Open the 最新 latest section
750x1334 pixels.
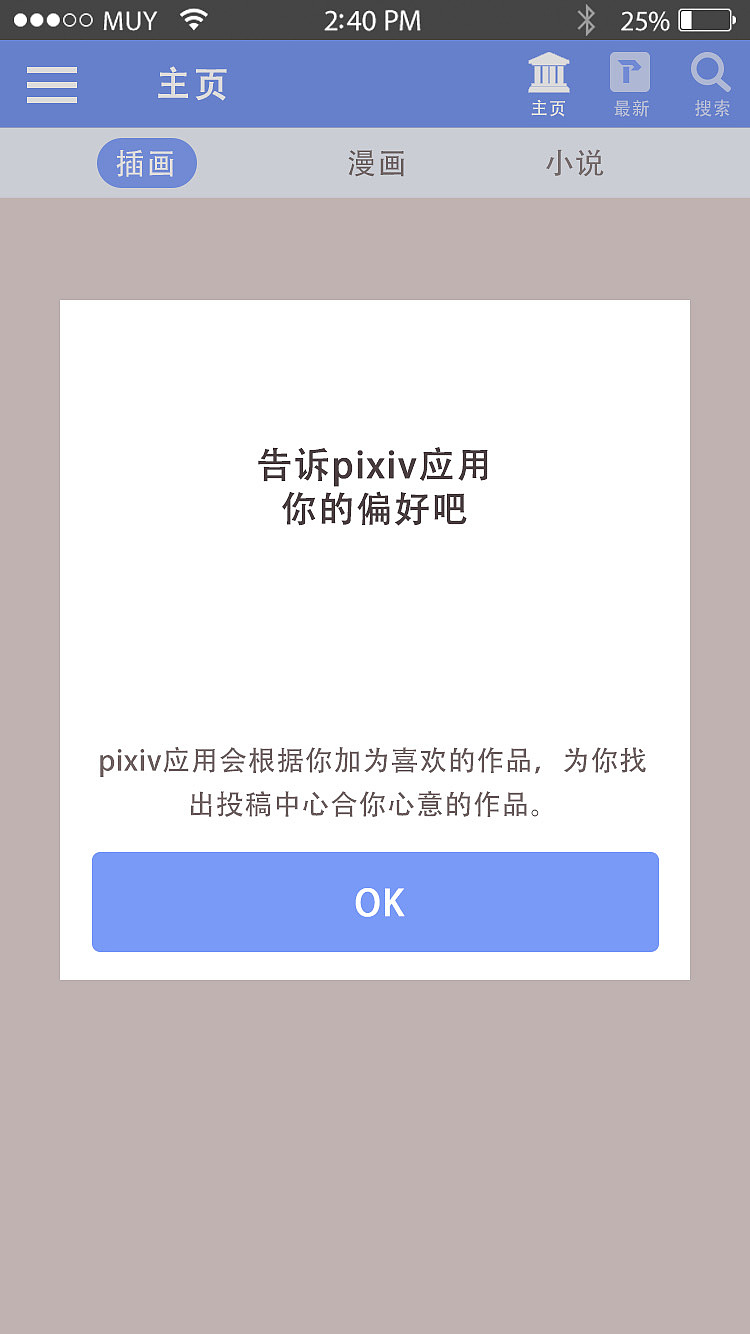click(630, 84)
